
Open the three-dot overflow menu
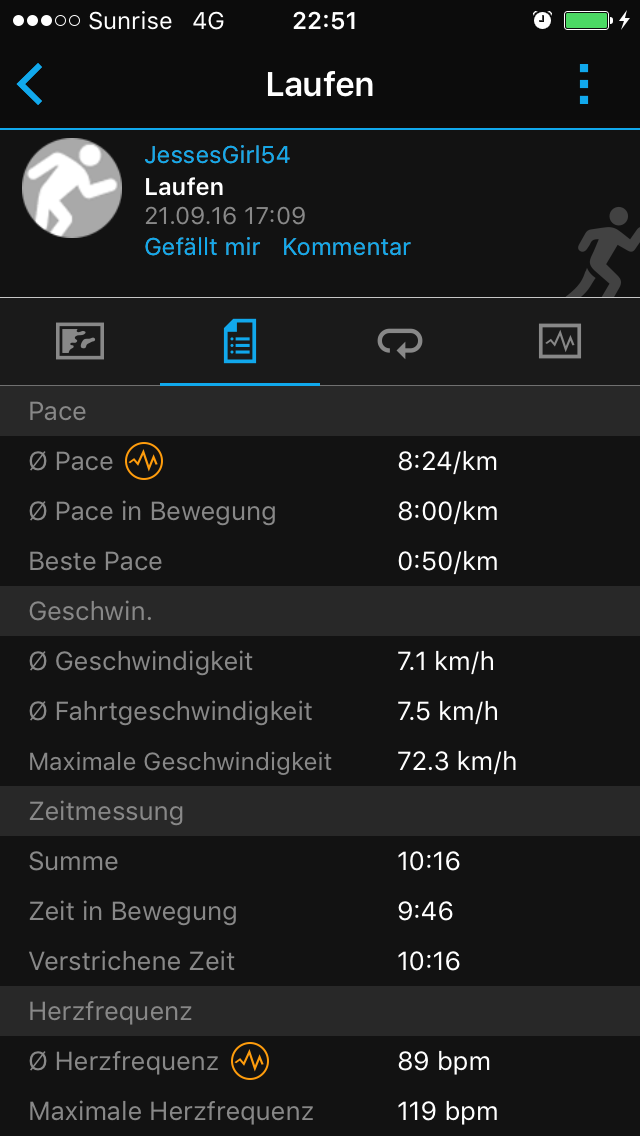pos(585,85)
